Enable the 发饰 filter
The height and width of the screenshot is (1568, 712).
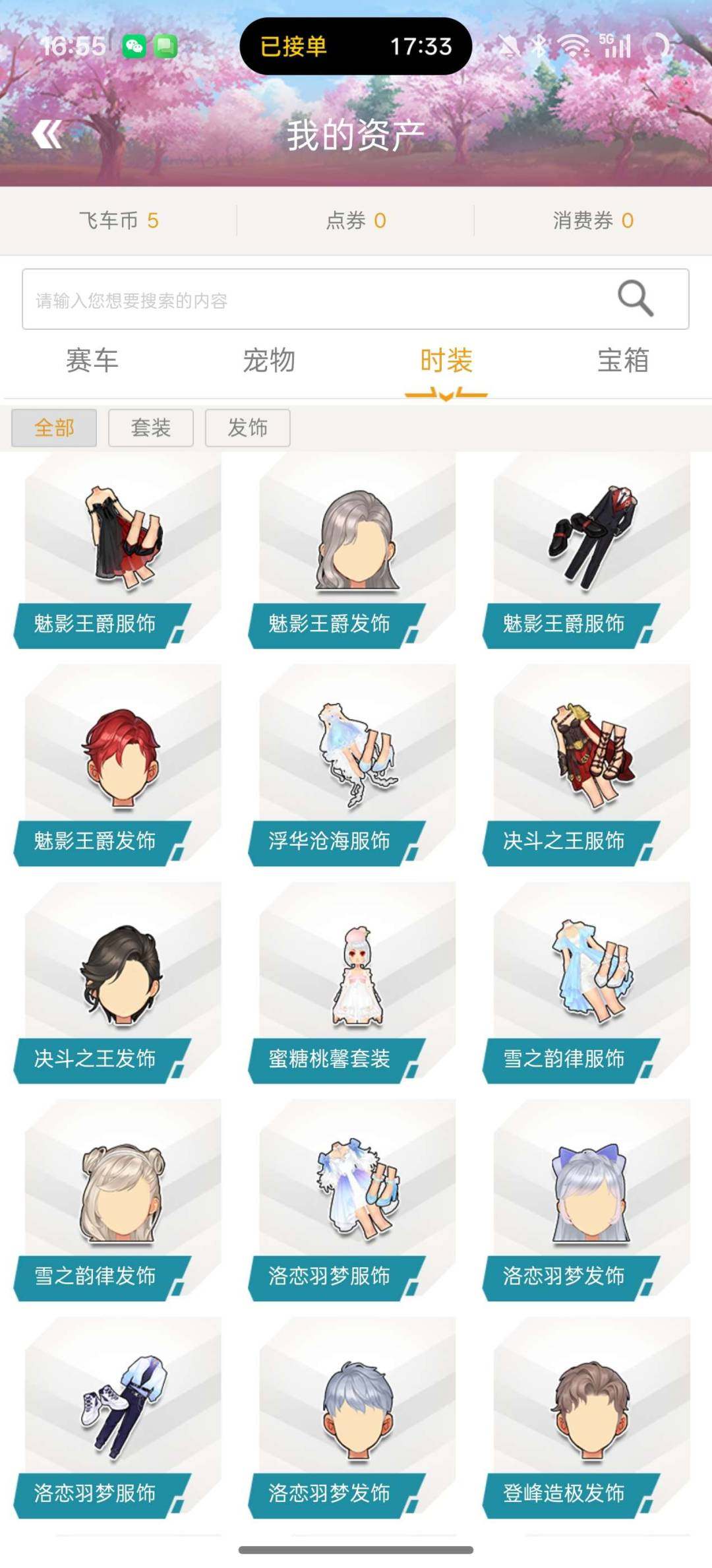coord(248,428)
